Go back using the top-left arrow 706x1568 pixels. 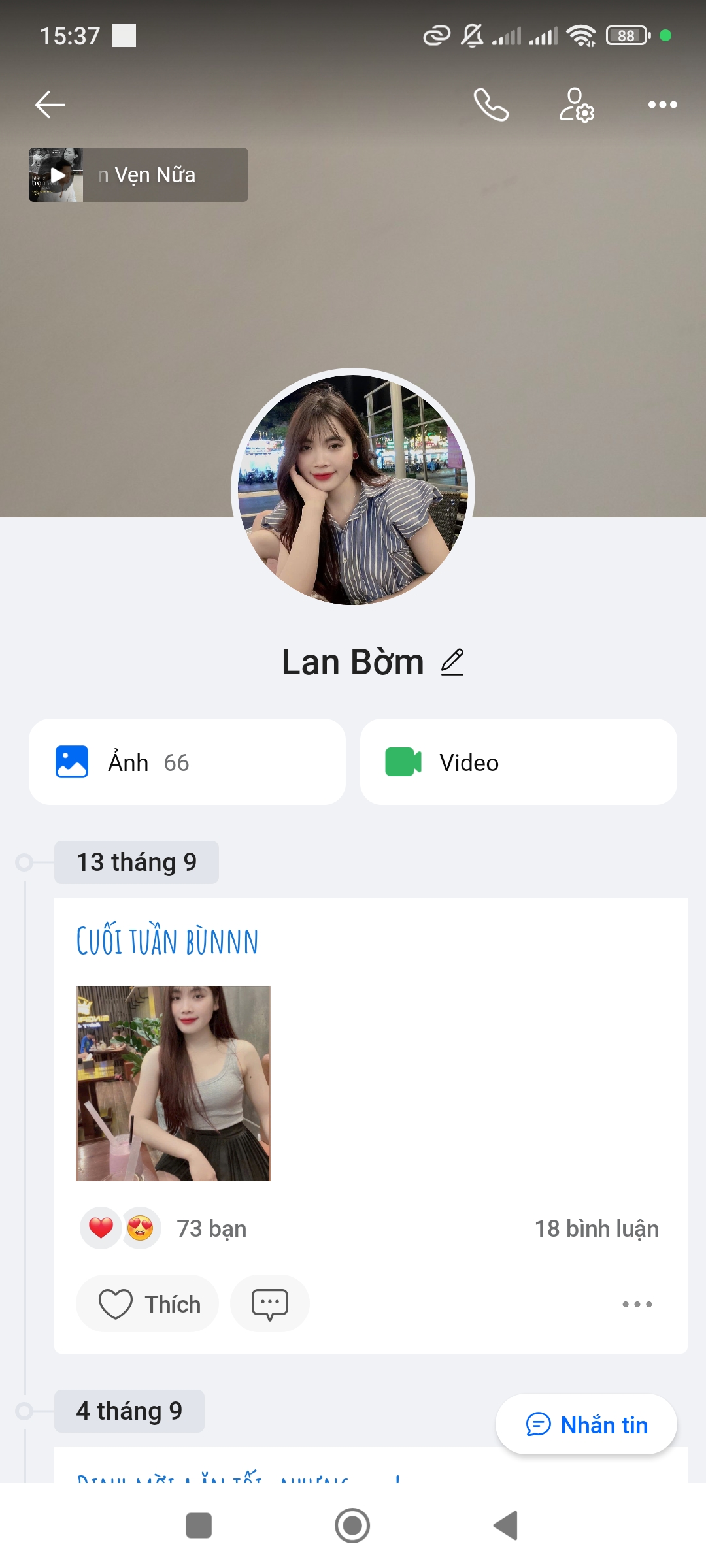[50, 105]
